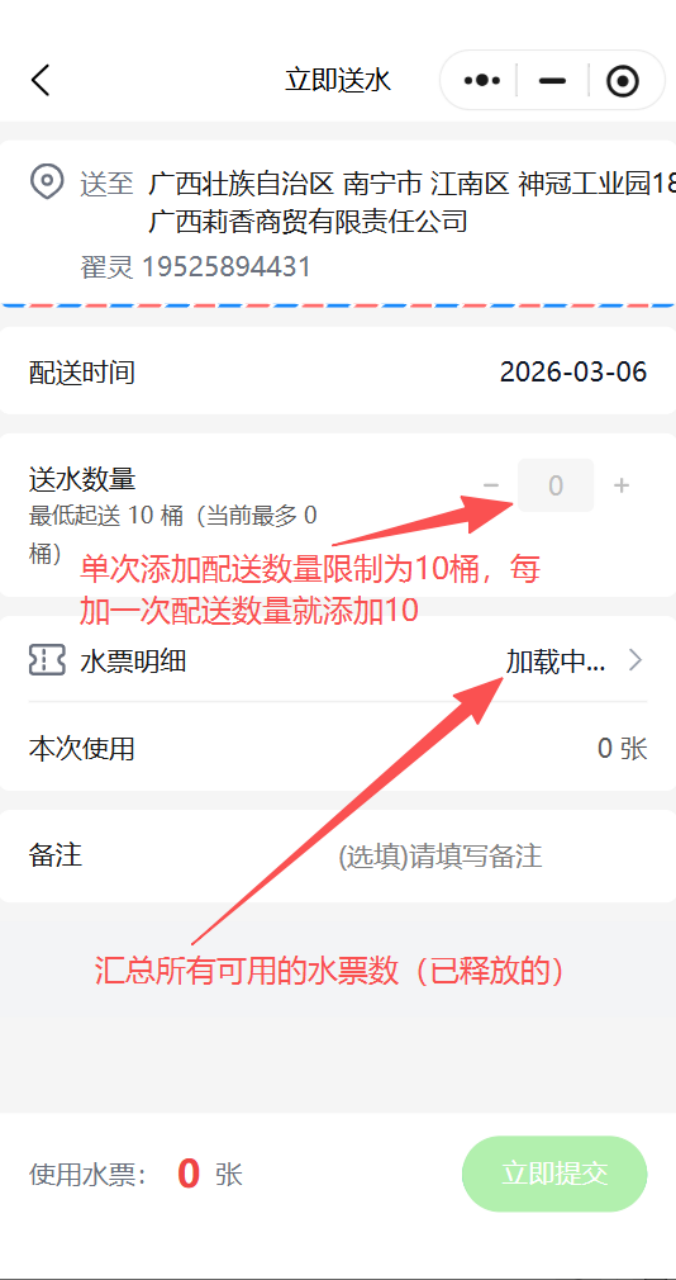The height and width of the screenshot is (1280, 676).
Task: Change the 配送时间 delivery date
Action: coord(572,373)
